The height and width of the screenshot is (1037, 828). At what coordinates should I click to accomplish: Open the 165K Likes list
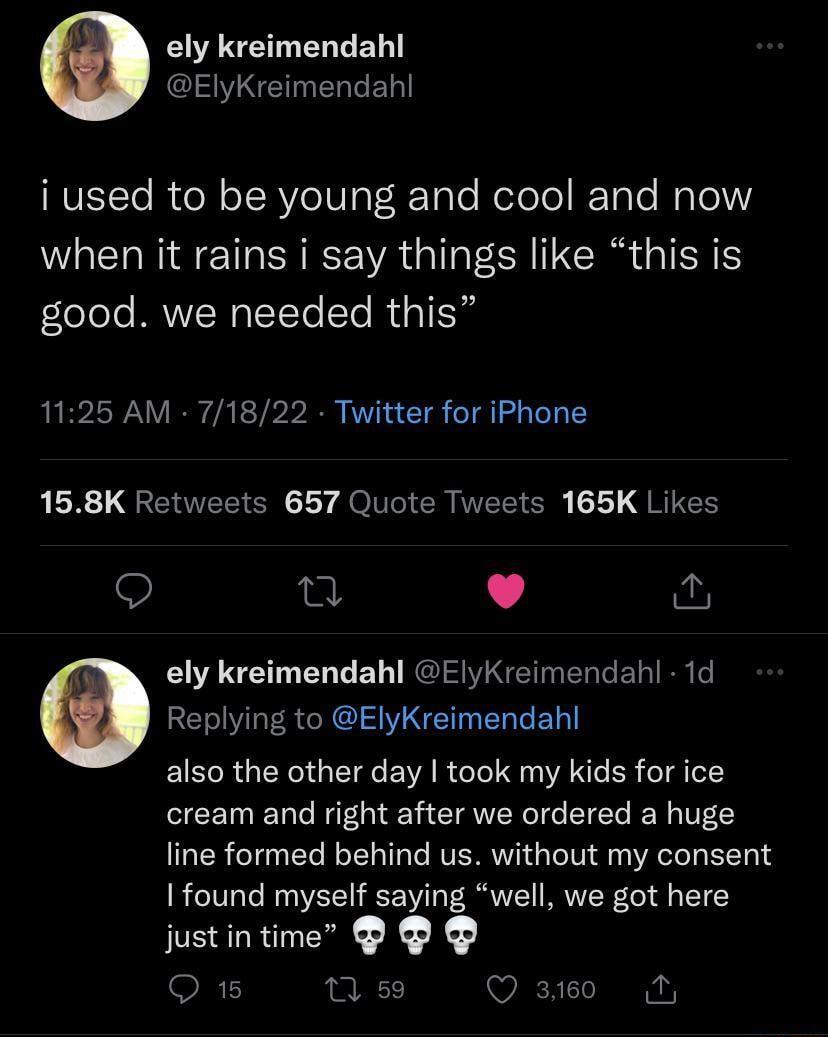coord(638,502)
